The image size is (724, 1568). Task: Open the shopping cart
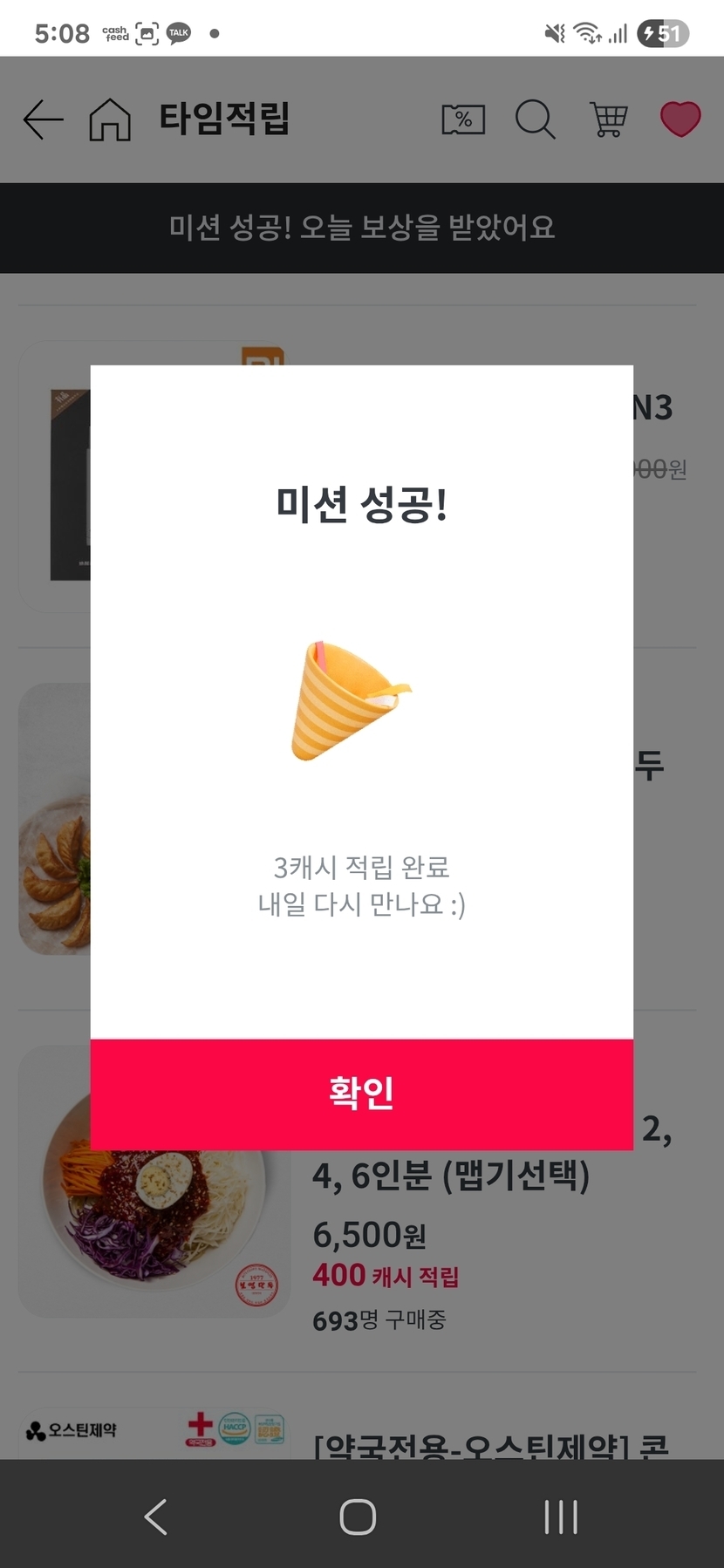coord(608,119)
